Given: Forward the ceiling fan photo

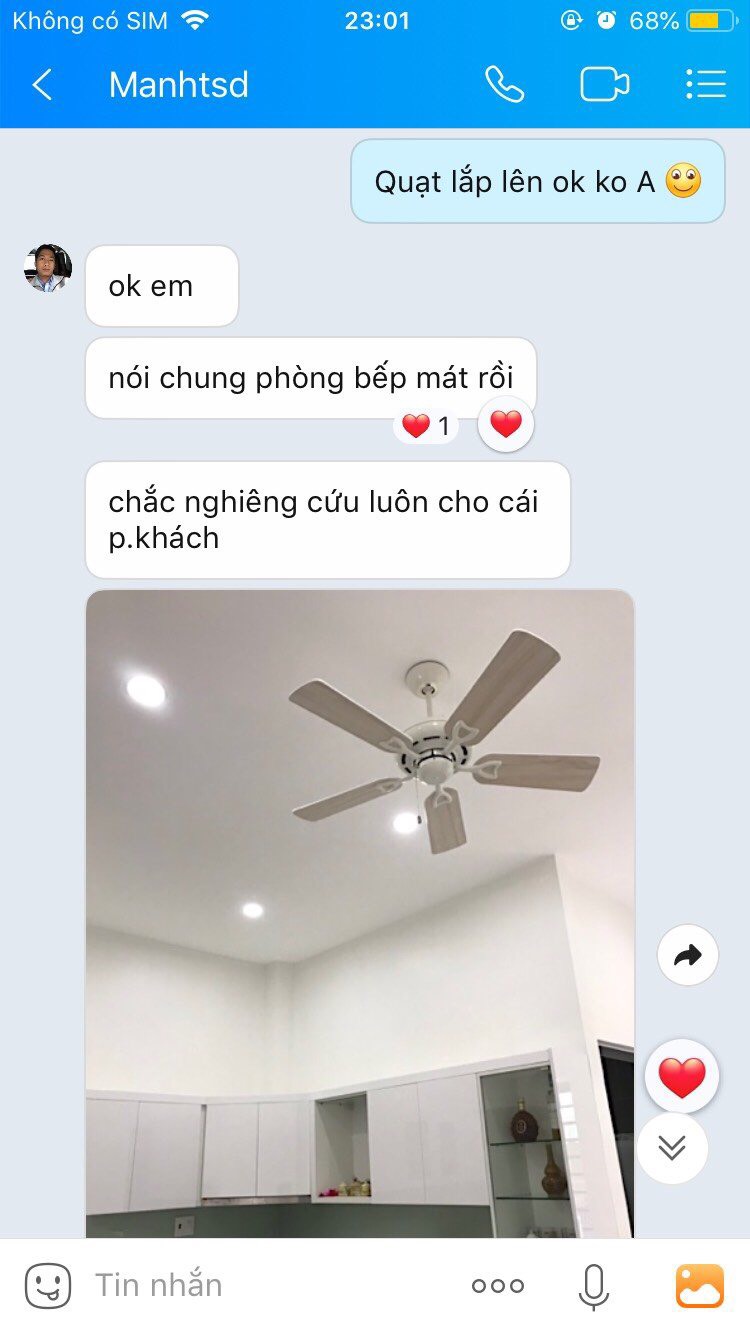Looking at the screenshot, I should point(688,956).
